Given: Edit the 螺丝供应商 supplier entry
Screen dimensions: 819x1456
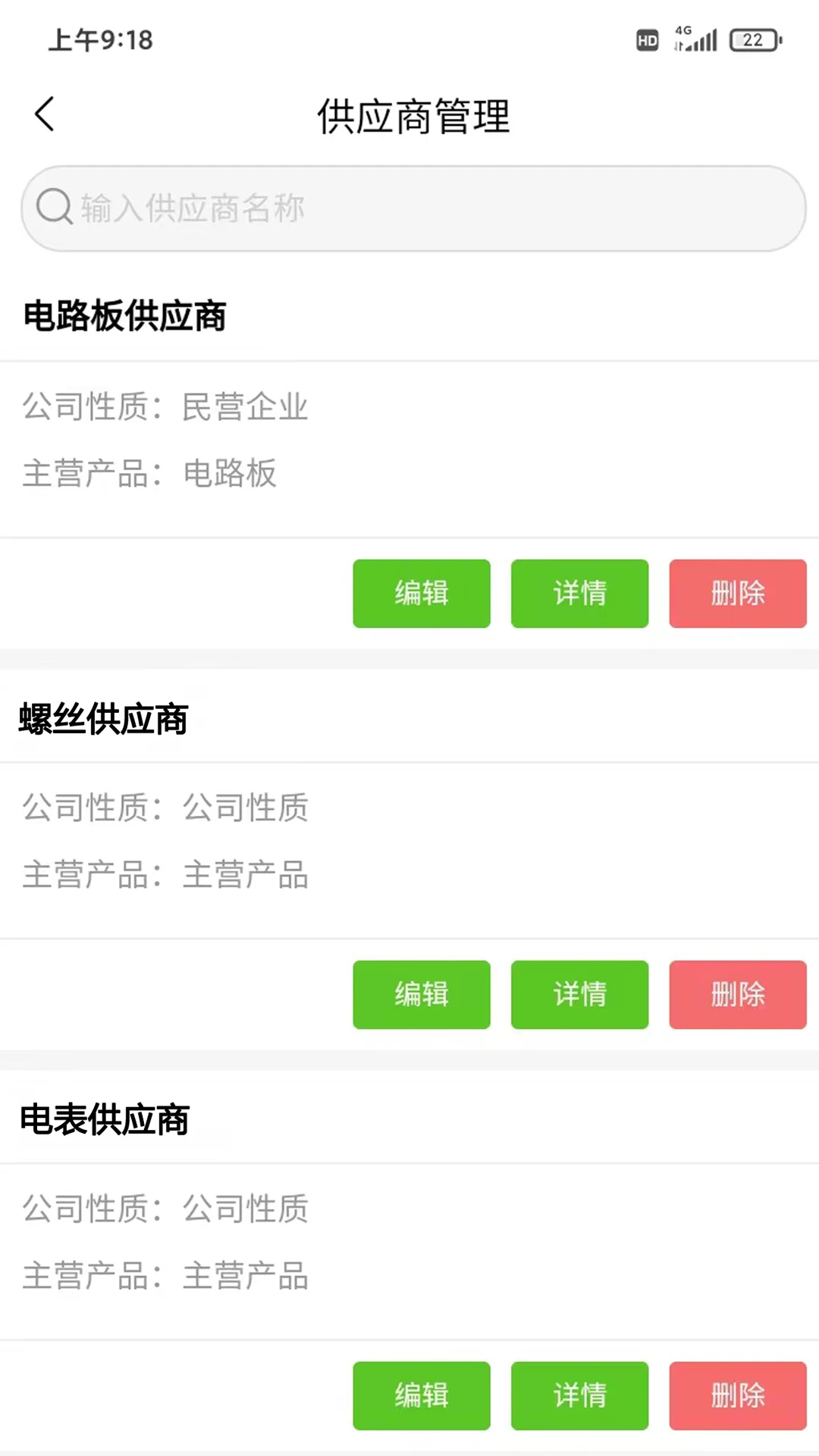Looking at the screenshot, I should point(422,995).
